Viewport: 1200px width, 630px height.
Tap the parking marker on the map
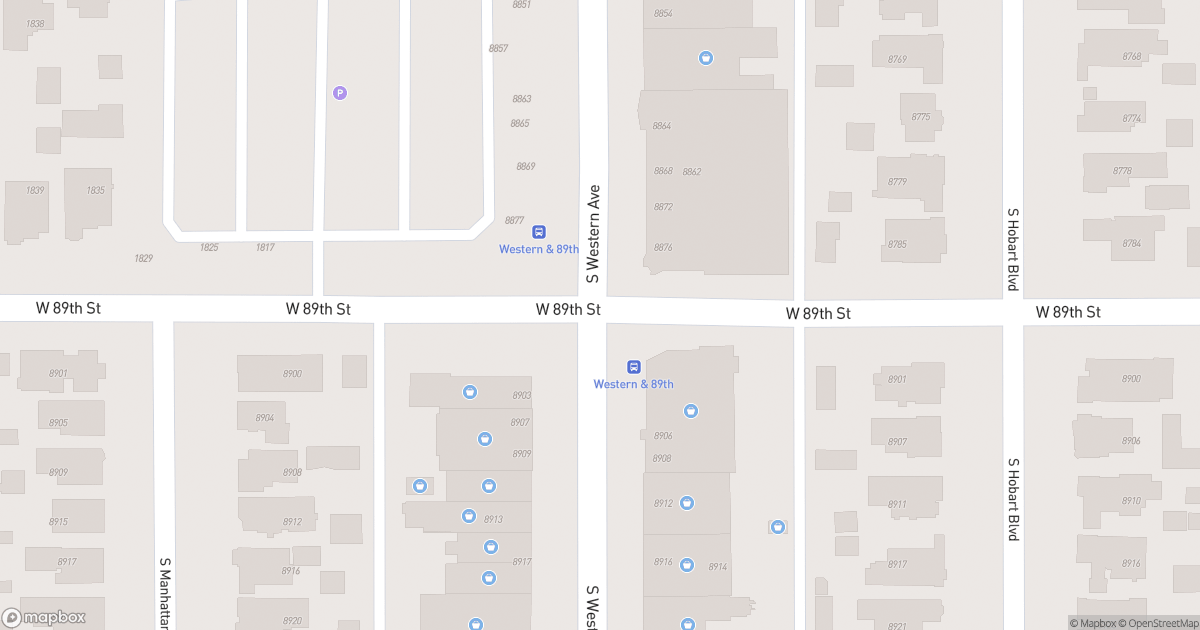click(340, 93)
